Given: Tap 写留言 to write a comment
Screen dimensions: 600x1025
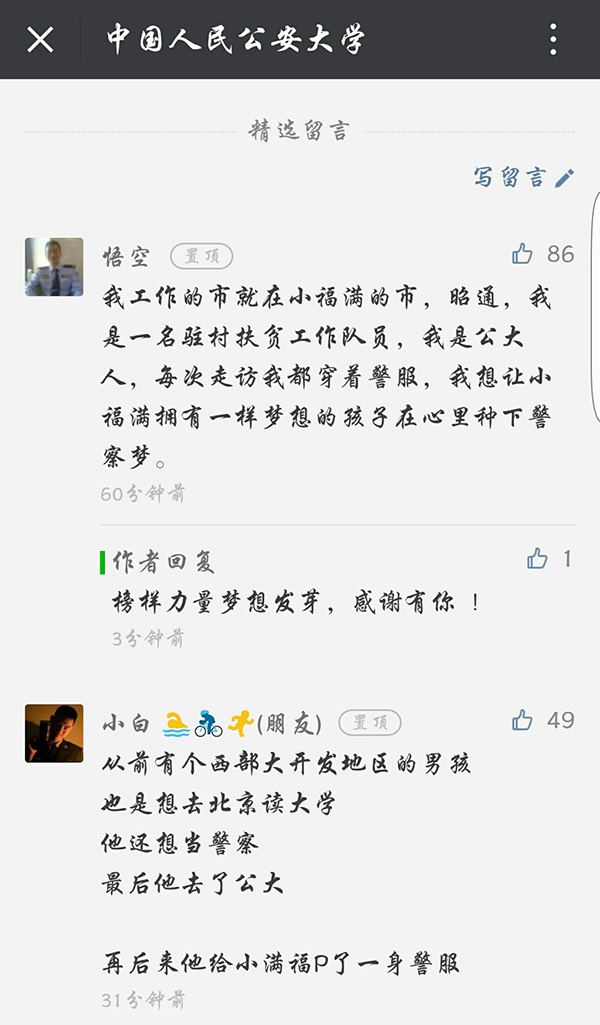Looking at the screenshot, I should [524, 177].
